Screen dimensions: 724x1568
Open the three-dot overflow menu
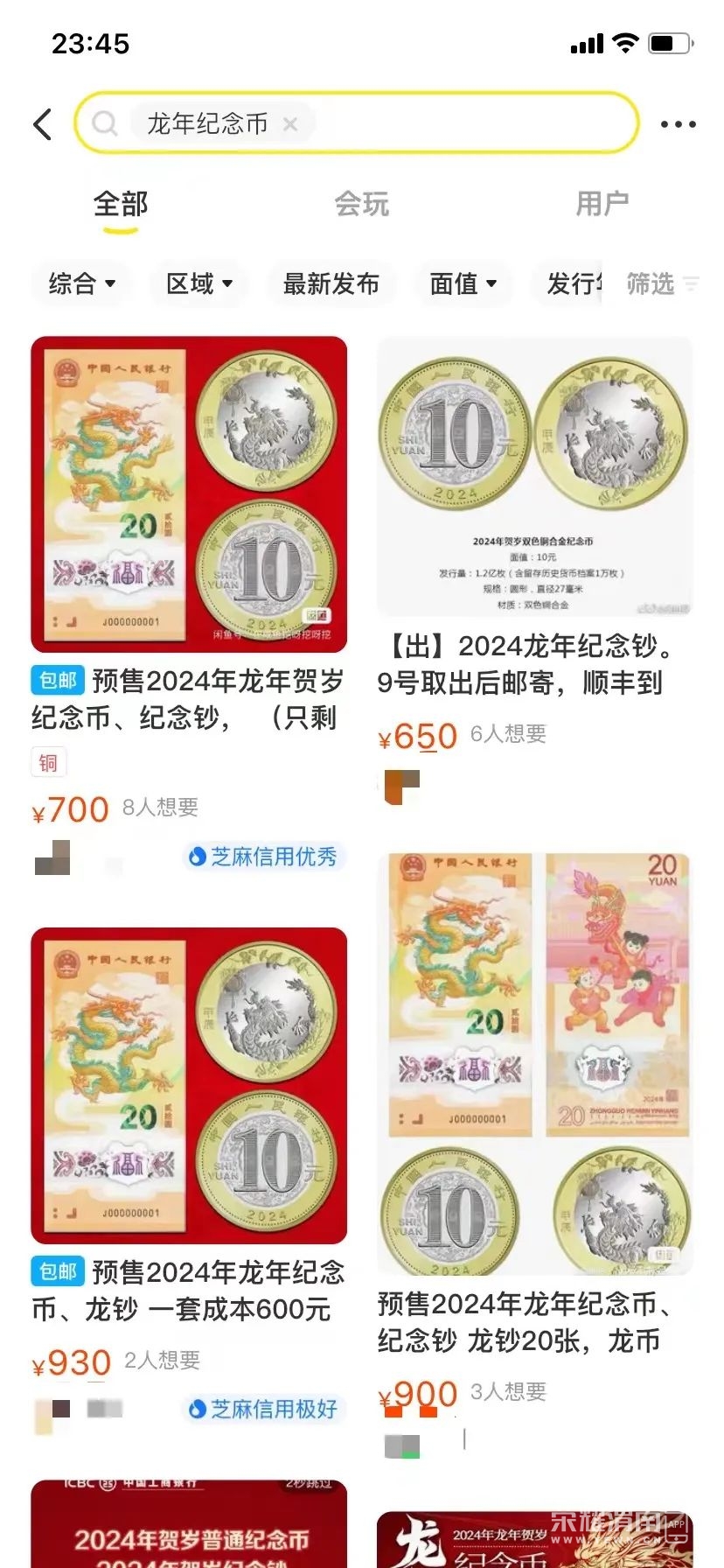(x=678, y=124)
